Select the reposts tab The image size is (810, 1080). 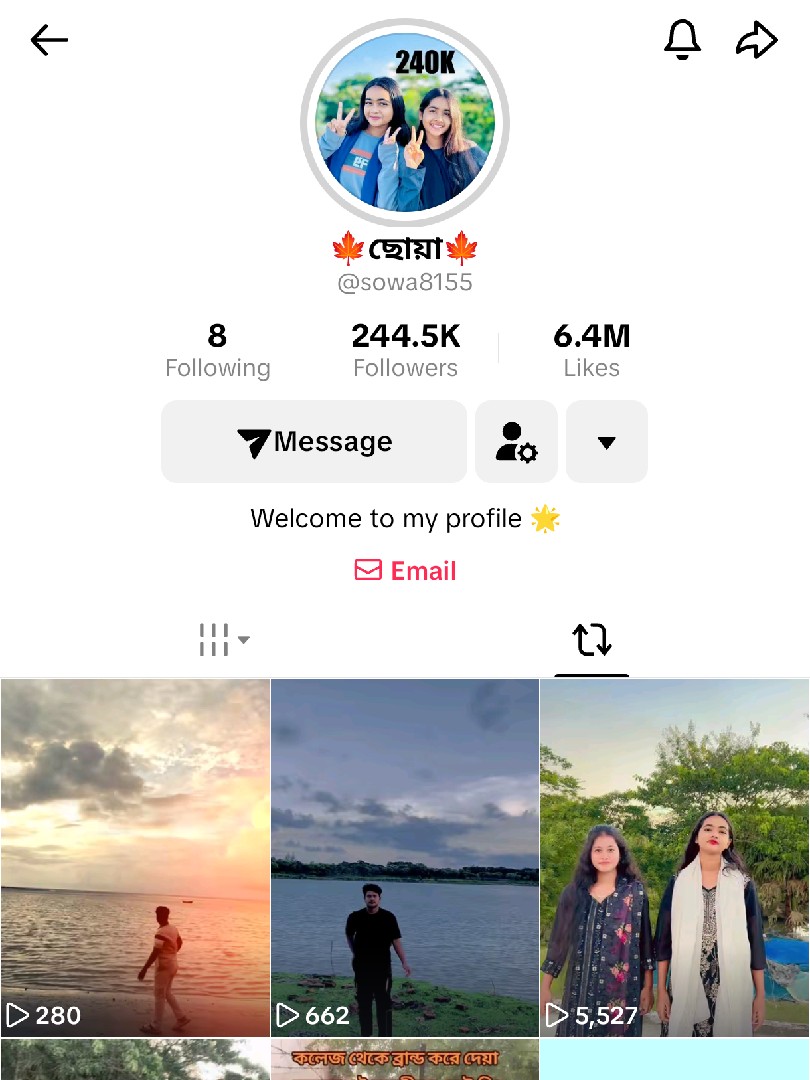pos(591,640)
